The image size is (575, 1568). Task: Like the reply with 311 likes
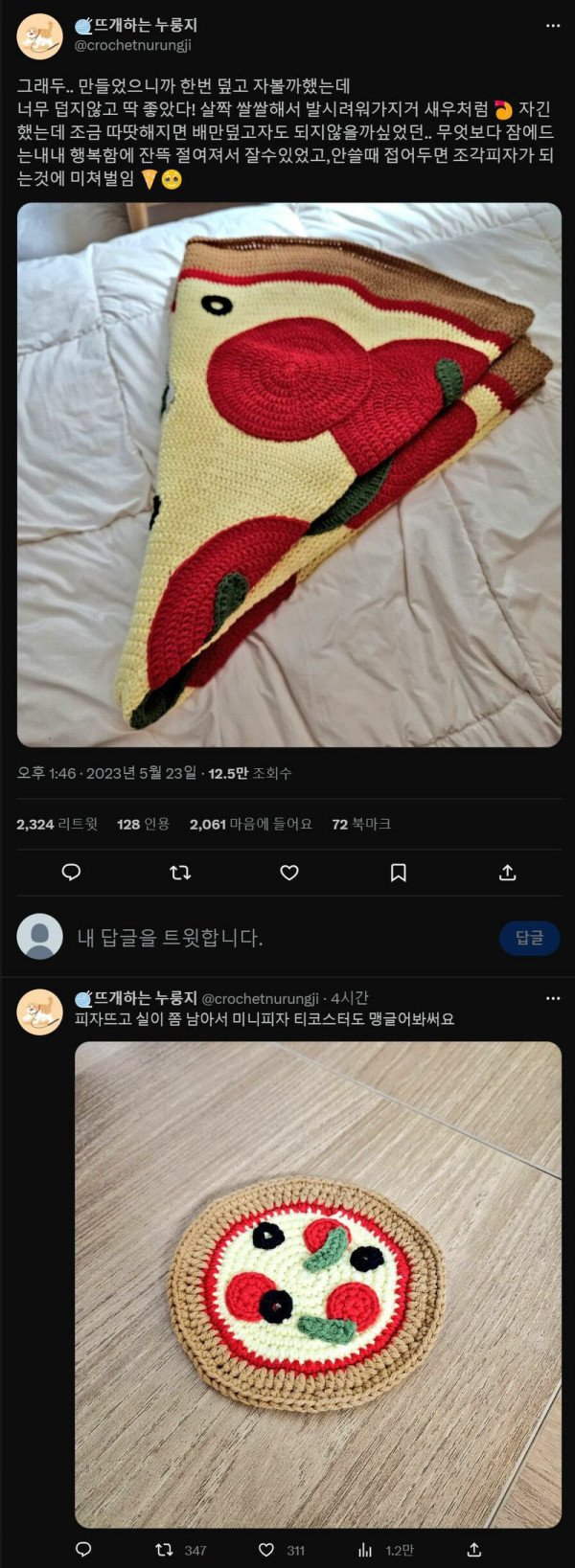[x=281, y=1549]
